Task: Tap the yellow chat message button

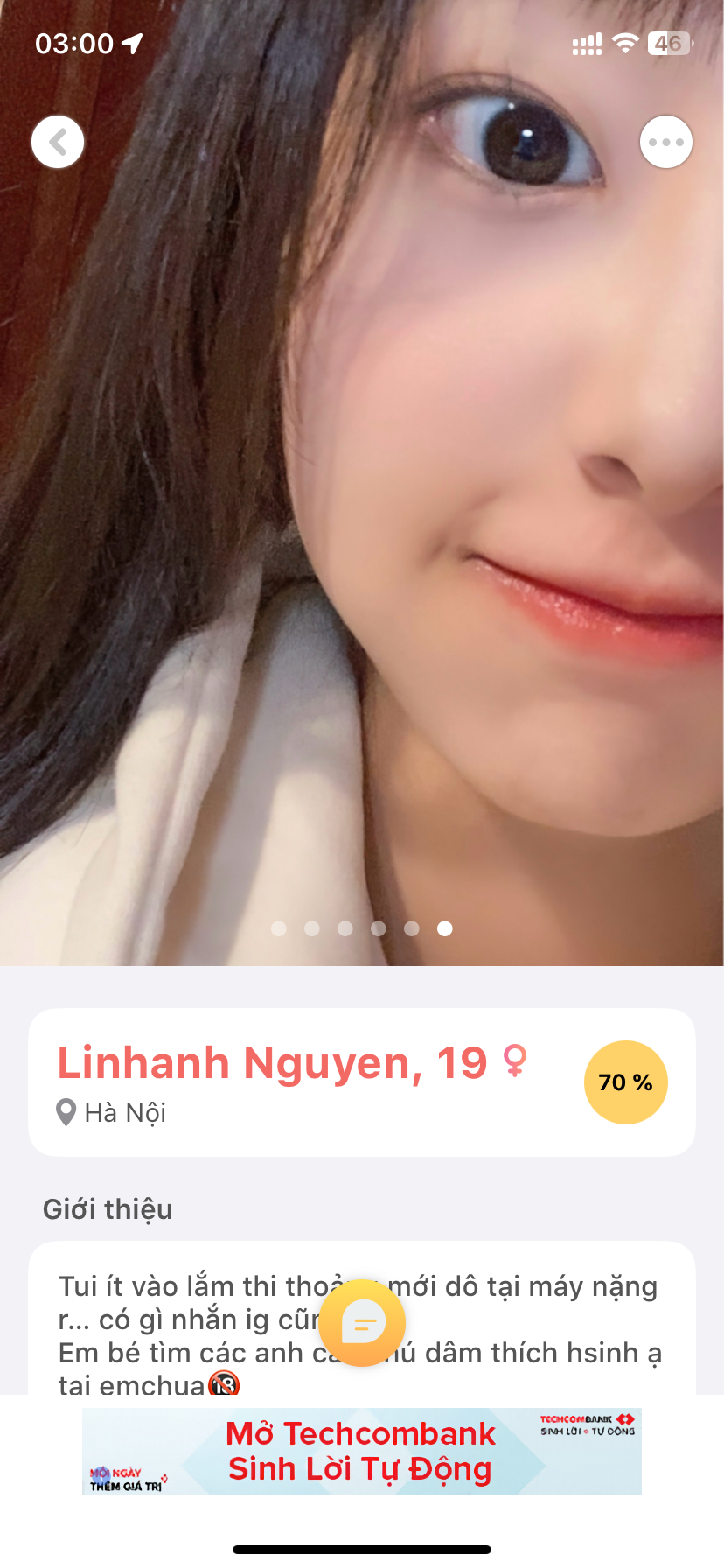Action: pyautogui.click(x=362, y=1323)
